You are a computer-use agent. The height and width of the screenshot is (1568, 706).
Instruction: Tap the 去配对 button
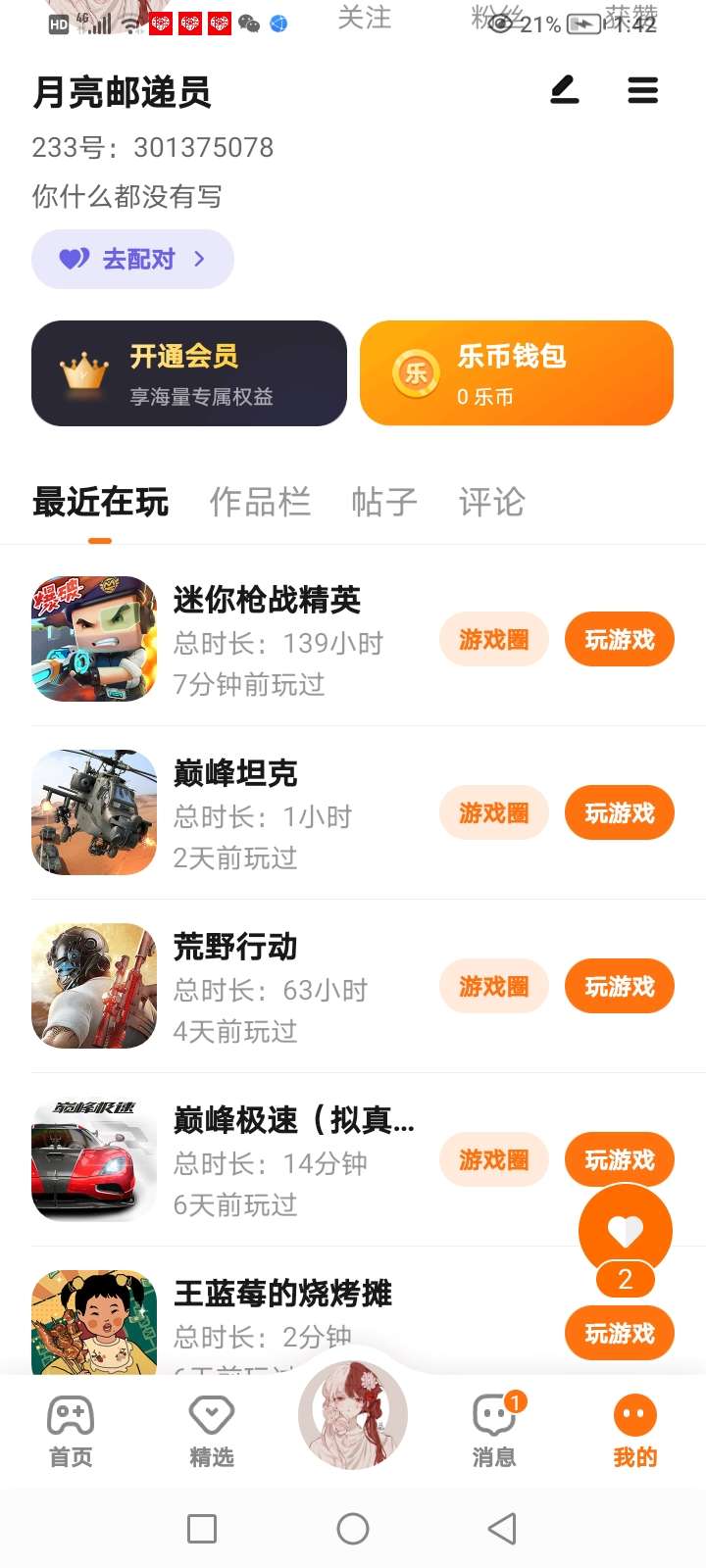point(132,260)
